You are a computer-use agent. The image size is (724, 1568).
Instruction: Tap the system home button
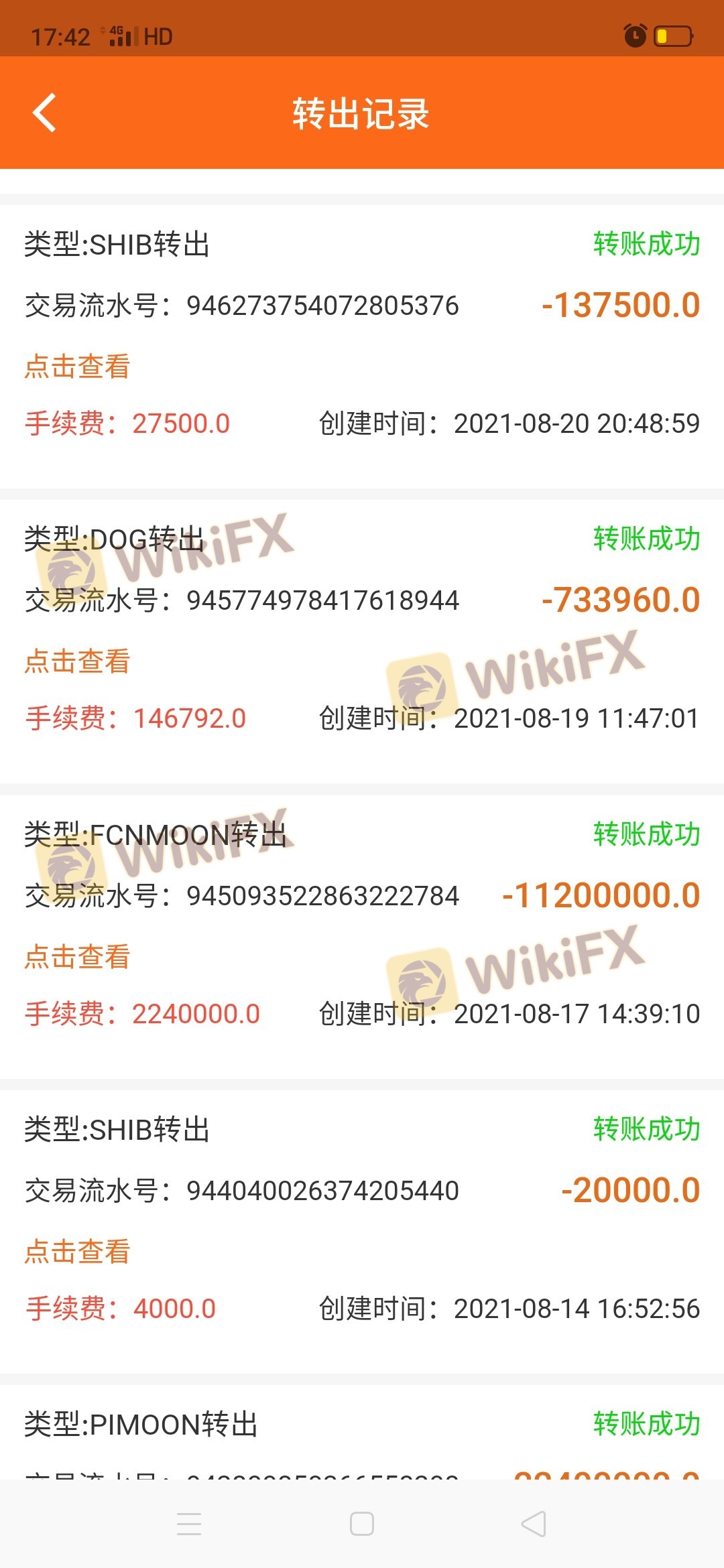[x=362, y=1524]
